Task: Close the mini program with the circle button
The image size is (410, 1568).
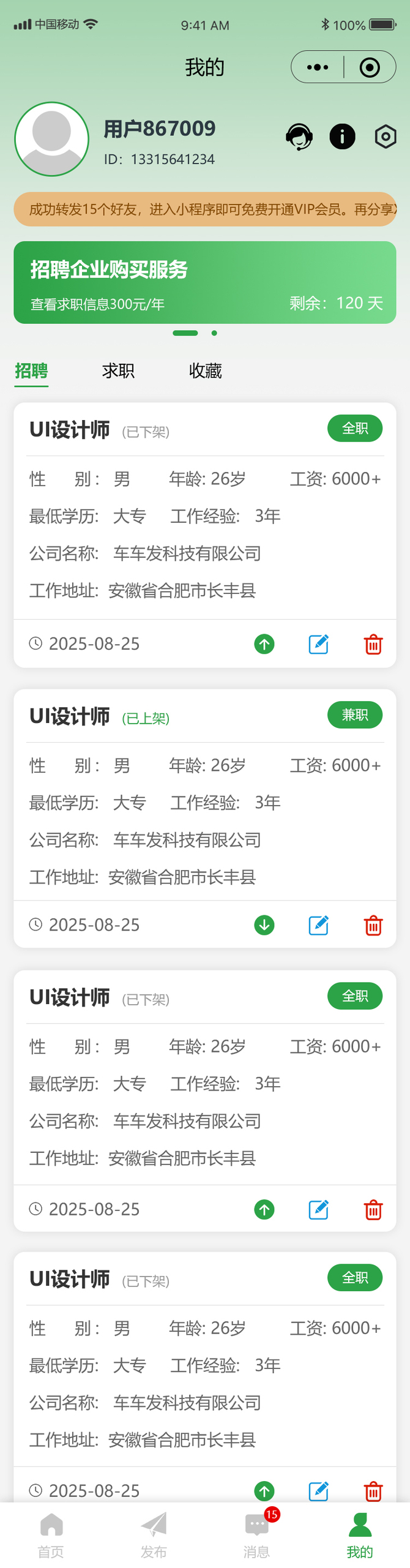Action: [x=369, y=67]
